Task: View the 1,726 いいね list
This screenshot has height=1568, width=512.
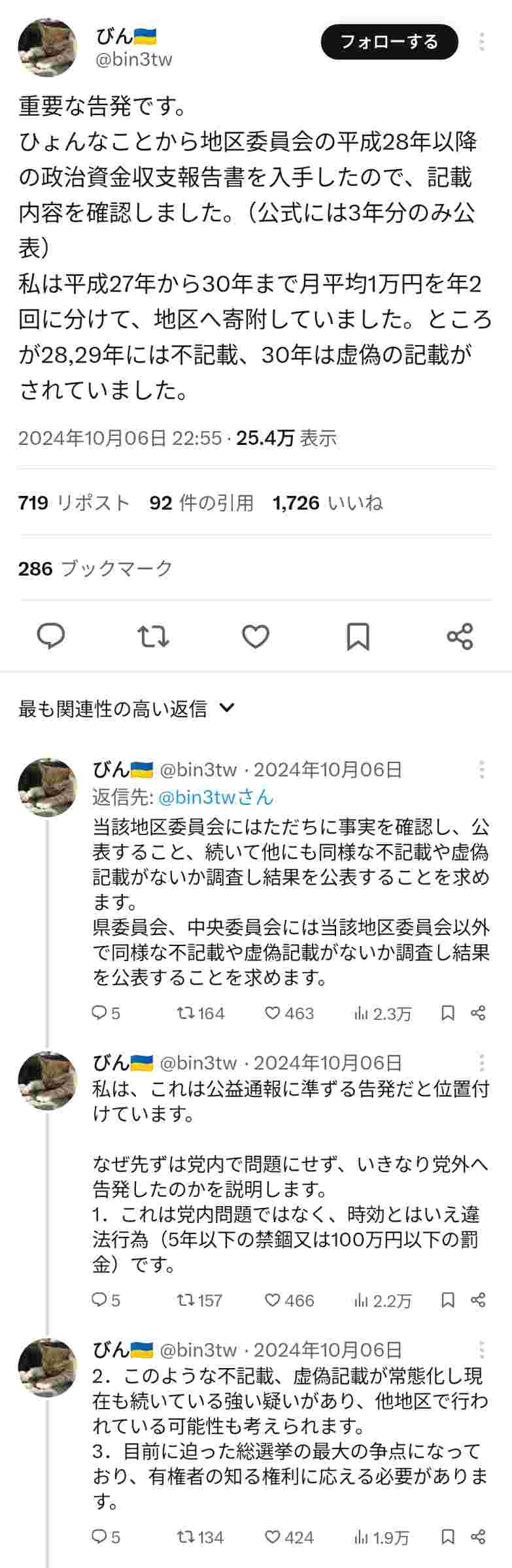Action: tap(328, 502)
